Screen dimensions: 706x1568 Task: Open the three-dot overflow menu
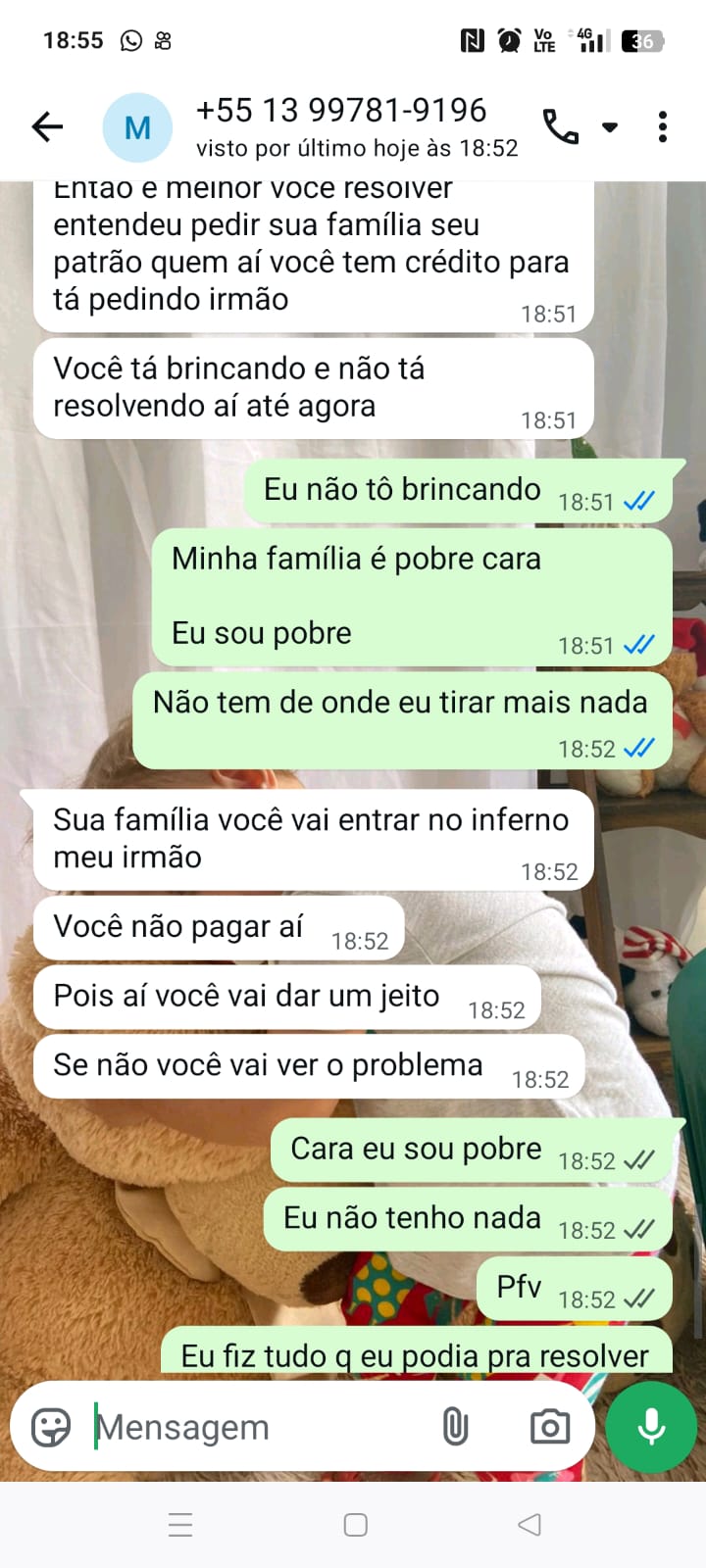tap(663, 126)
